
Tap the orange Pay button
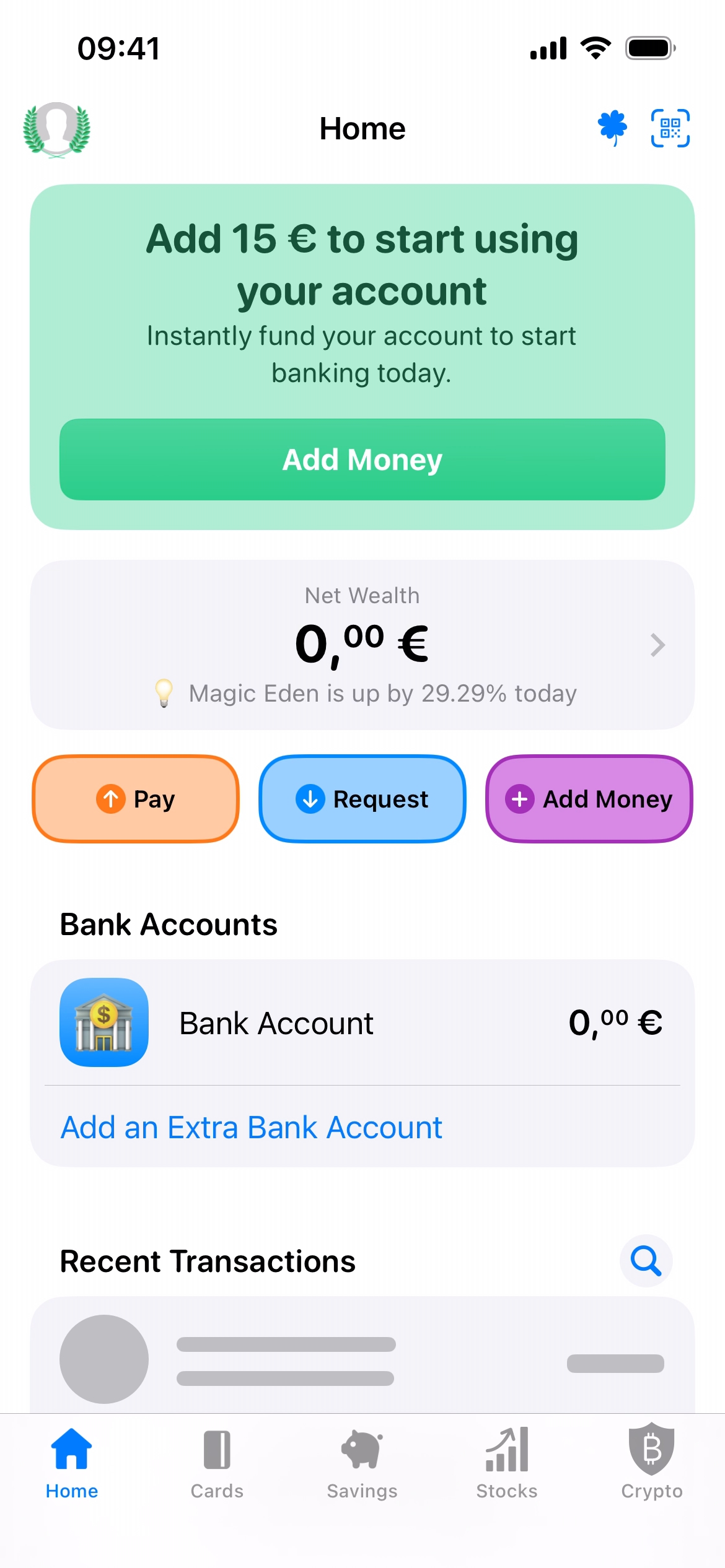coord(136,799)
